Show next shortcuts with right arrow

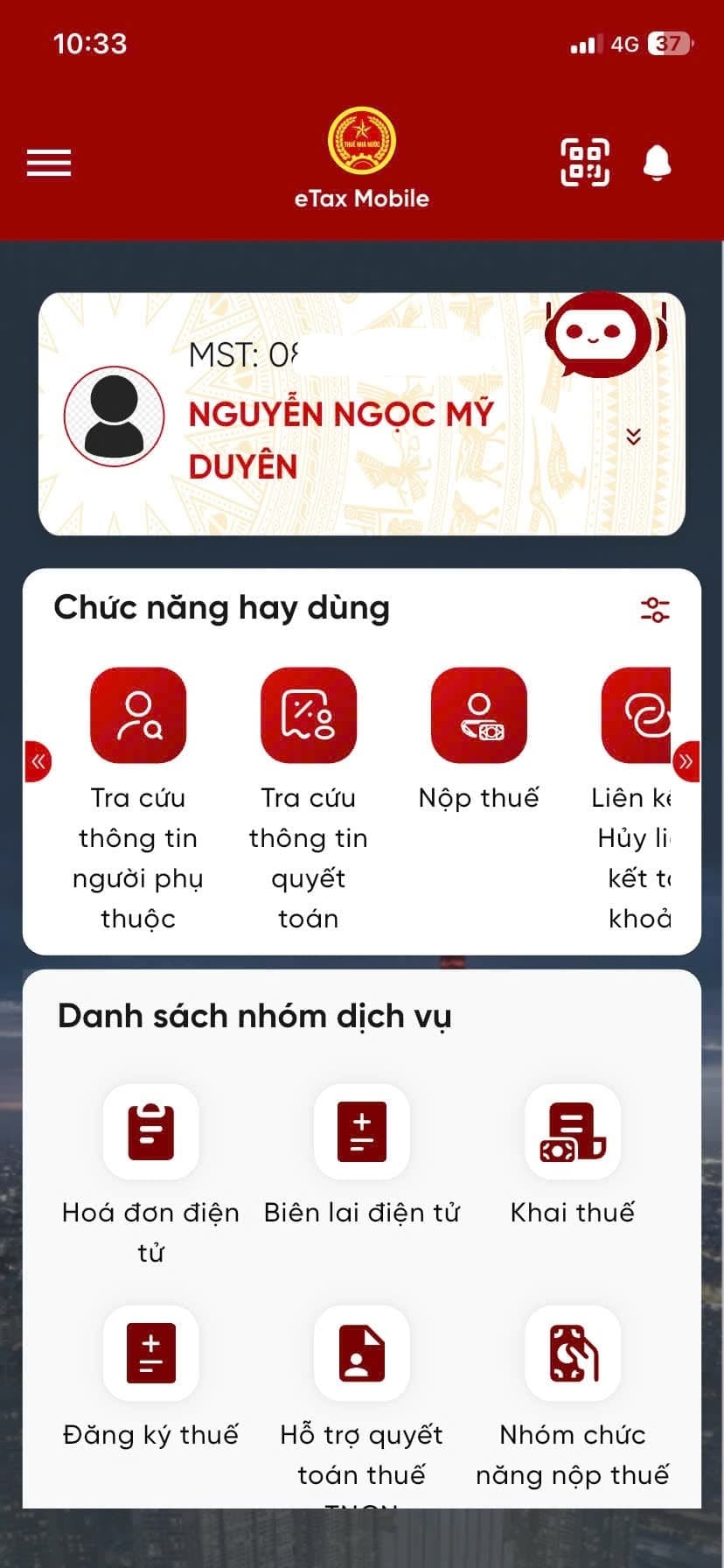click(686, 761)
